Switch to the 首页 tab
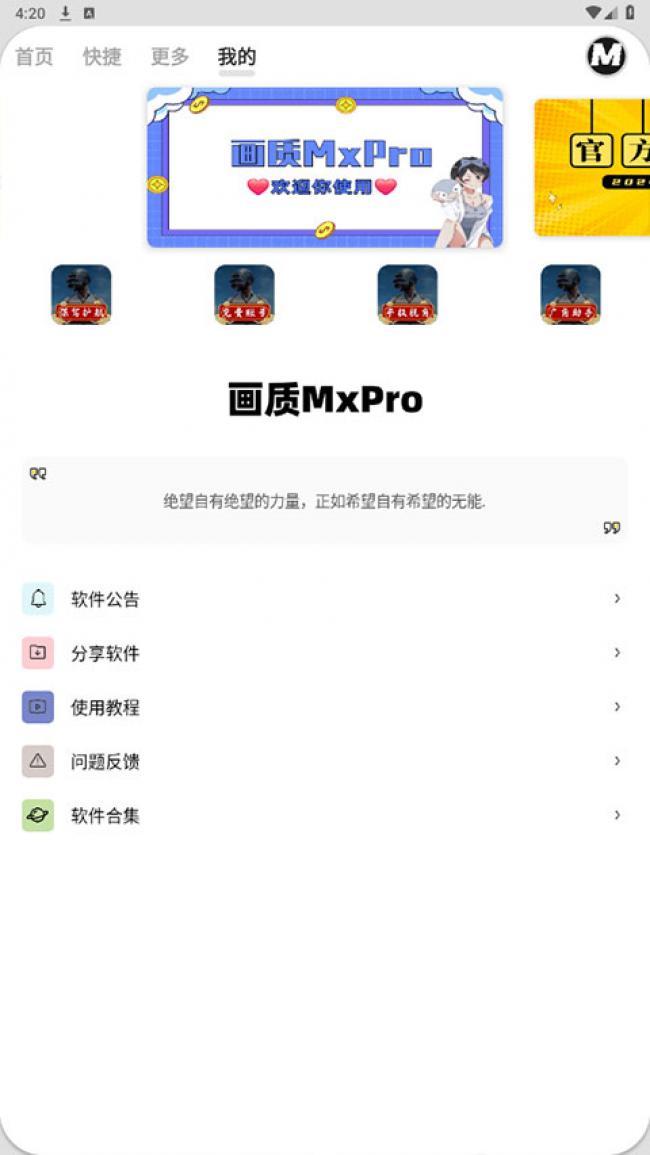Image resolution: width=650 pixels, height=1155 pixels. 34,57
